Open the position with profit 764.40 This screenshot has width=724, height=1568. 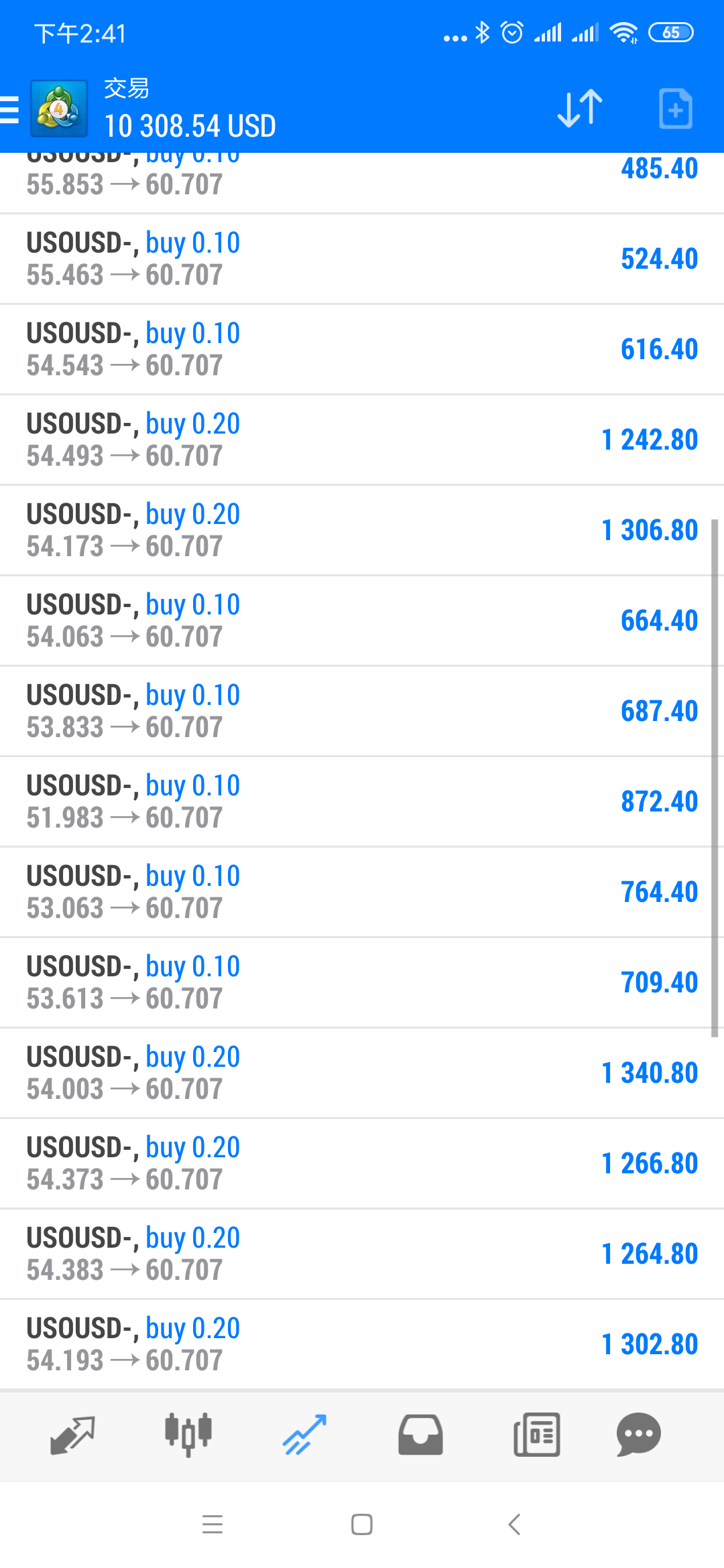(362, 893)
